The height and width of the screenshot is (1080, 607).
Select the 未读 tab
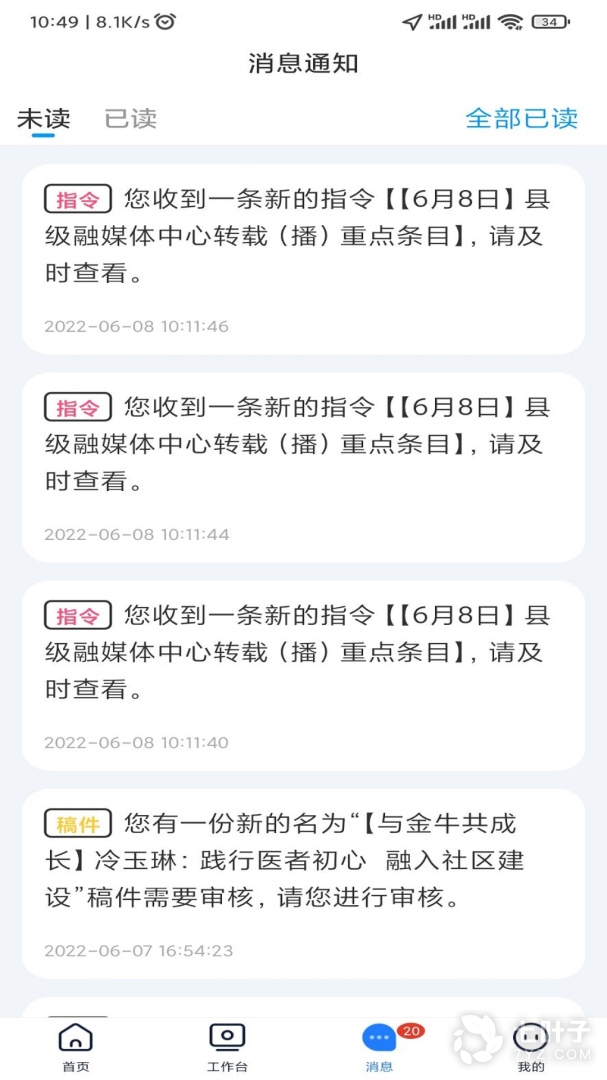coord(44,119)
